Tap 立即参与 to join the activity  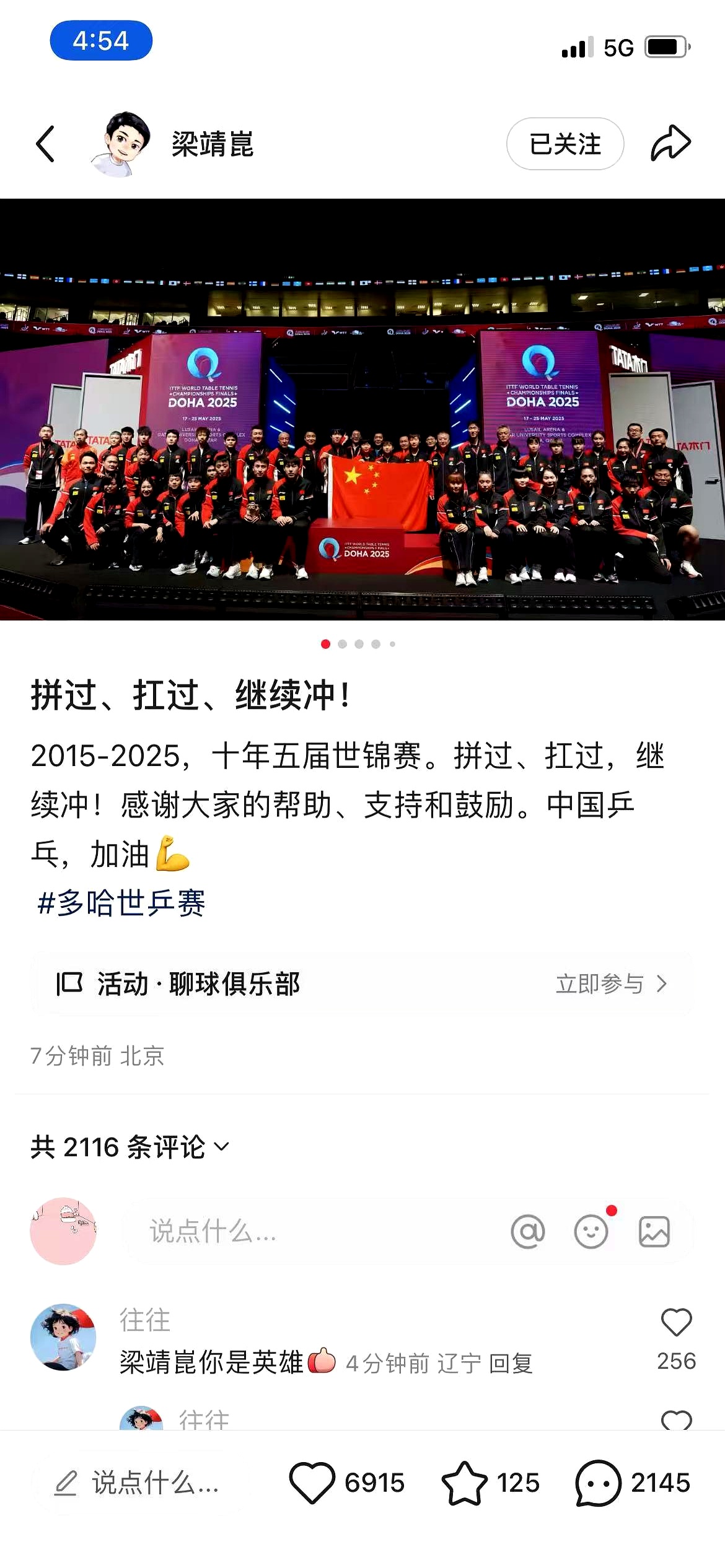click(x=599, y=984)
